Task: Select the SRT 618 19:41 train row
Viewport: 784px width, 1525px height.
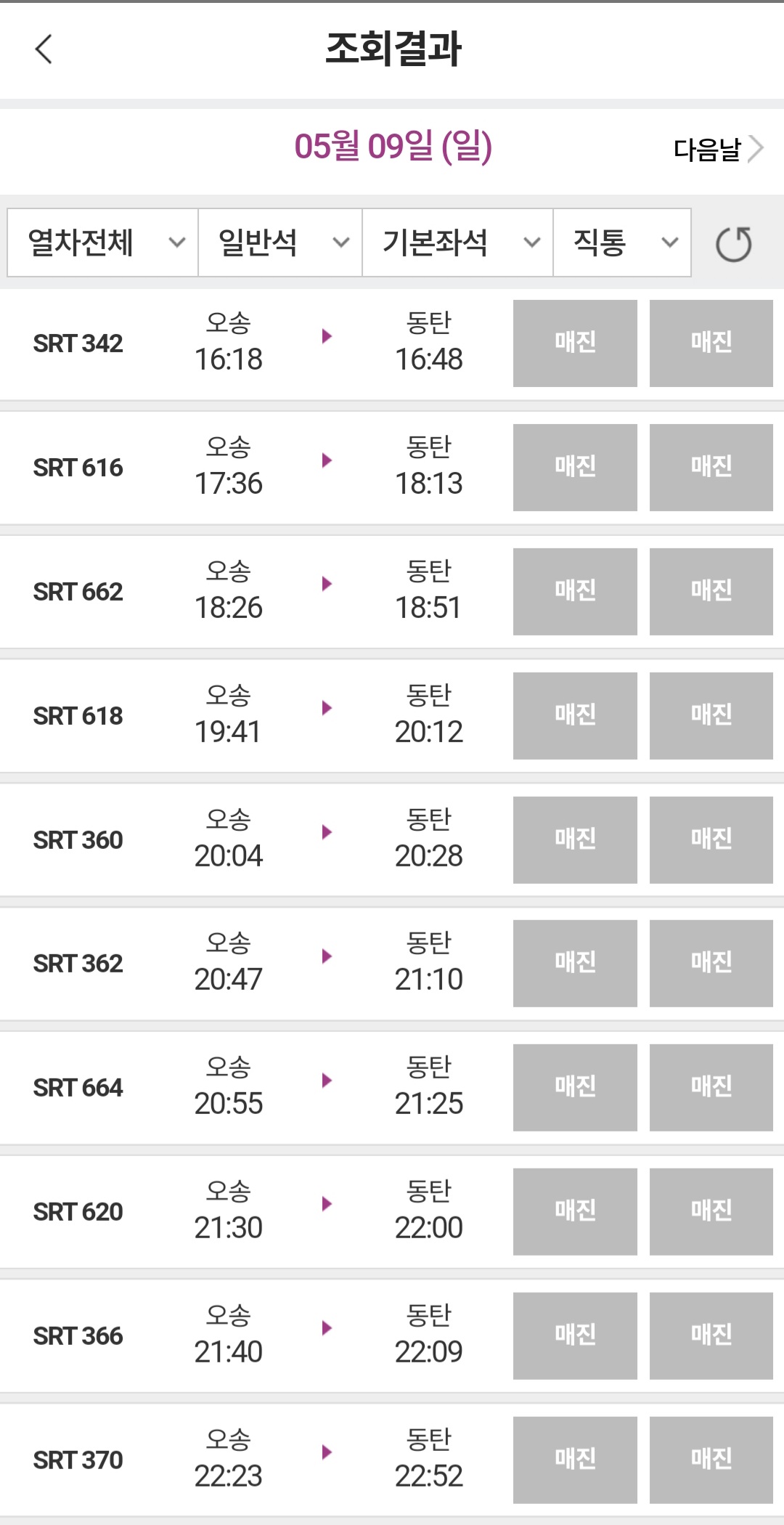Action: tap(254, 716)
